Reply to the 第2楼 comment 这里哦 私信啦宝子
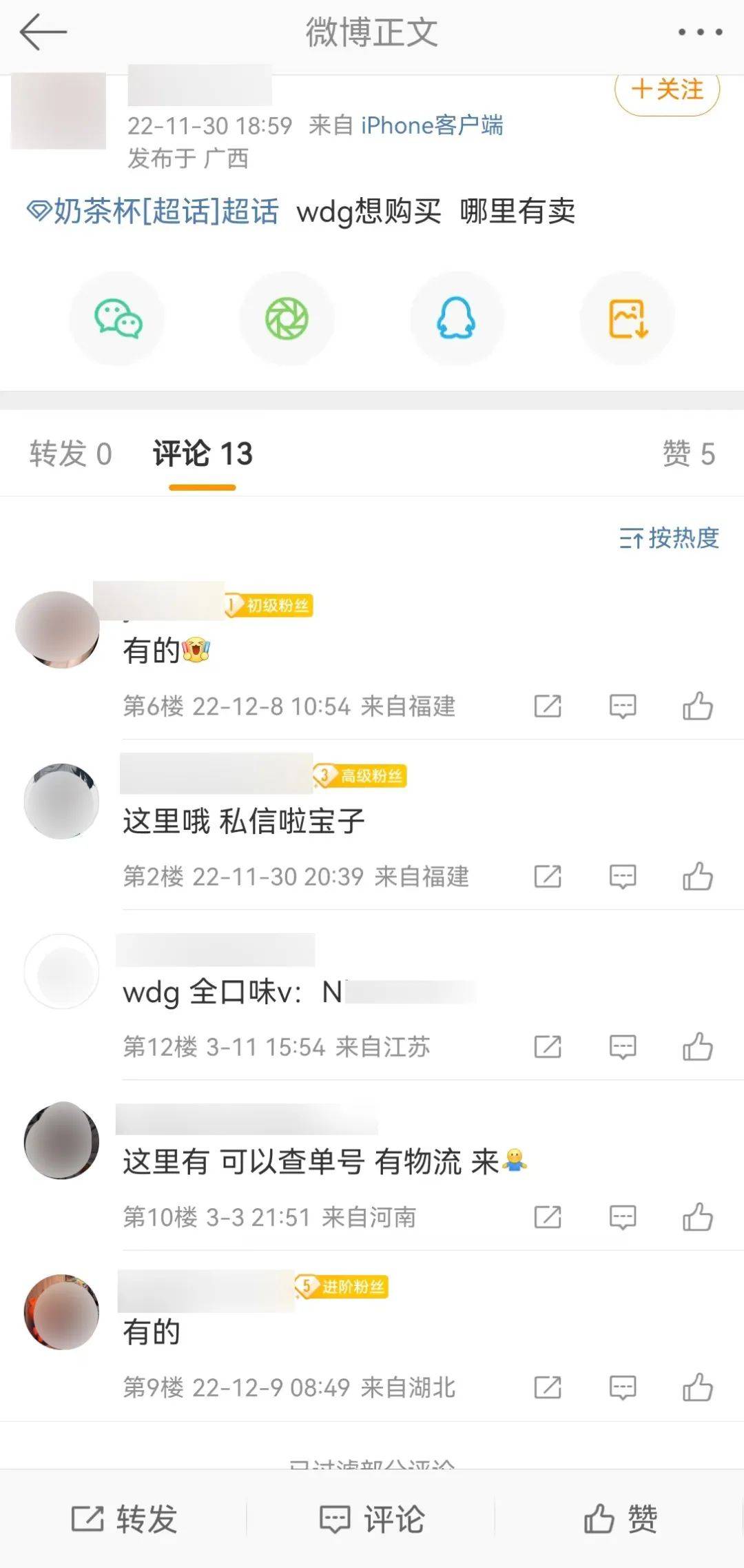 [x=623, y=877]
